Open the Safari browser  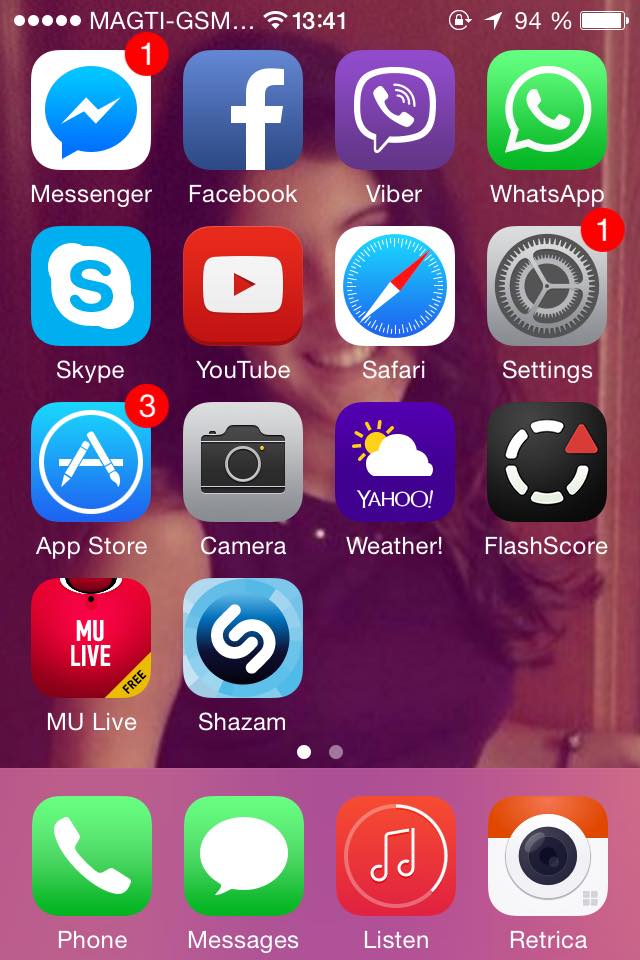(395, 286)
